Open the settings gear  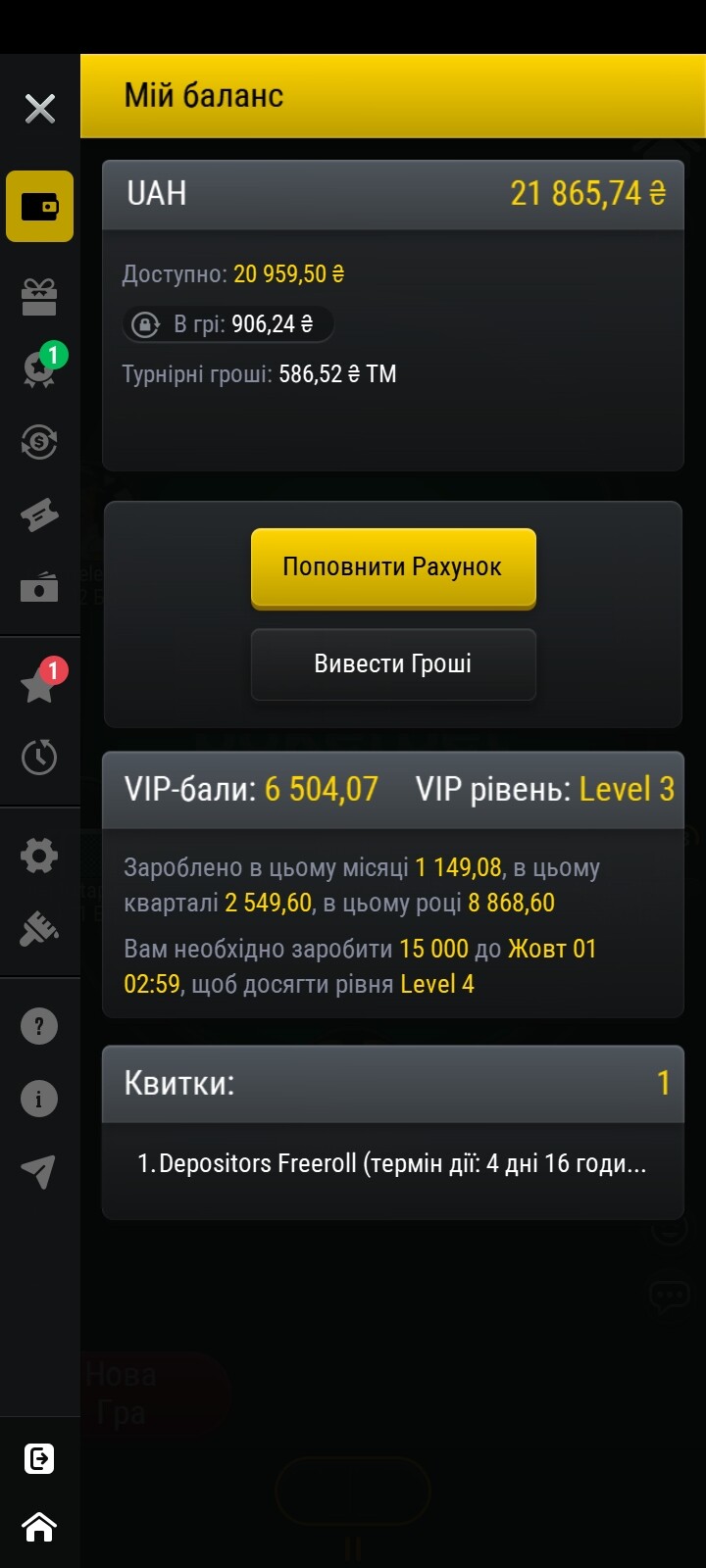click(x=39, y=856)
